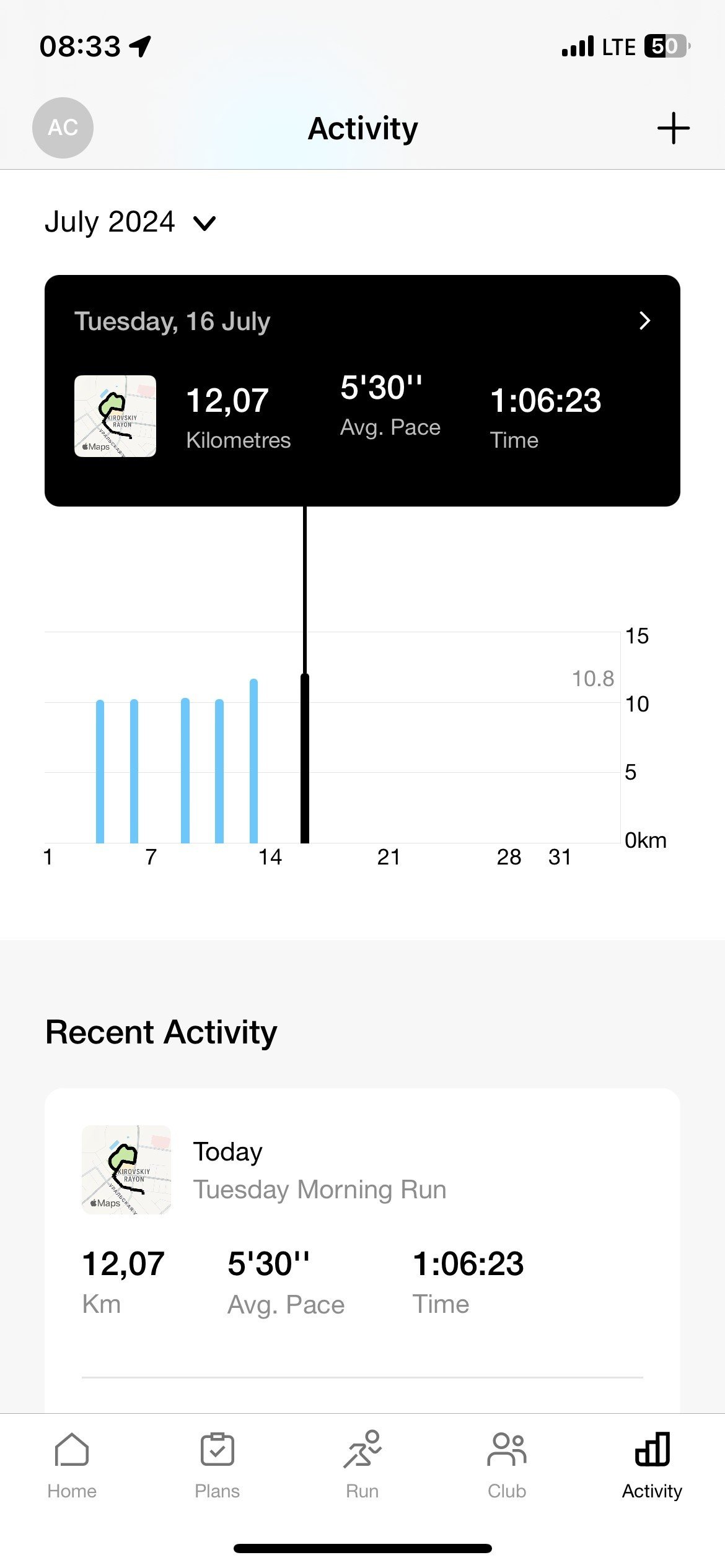Open the Run tab
Viewport: 725px width, 1568px height.
362,1465
